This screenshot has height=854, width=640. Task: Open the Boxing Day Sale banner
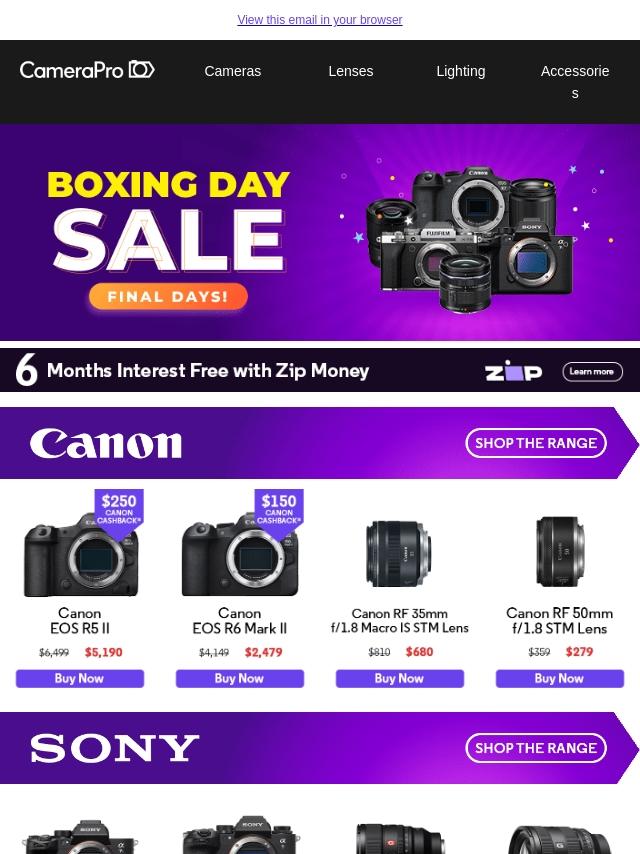(319, 232)
